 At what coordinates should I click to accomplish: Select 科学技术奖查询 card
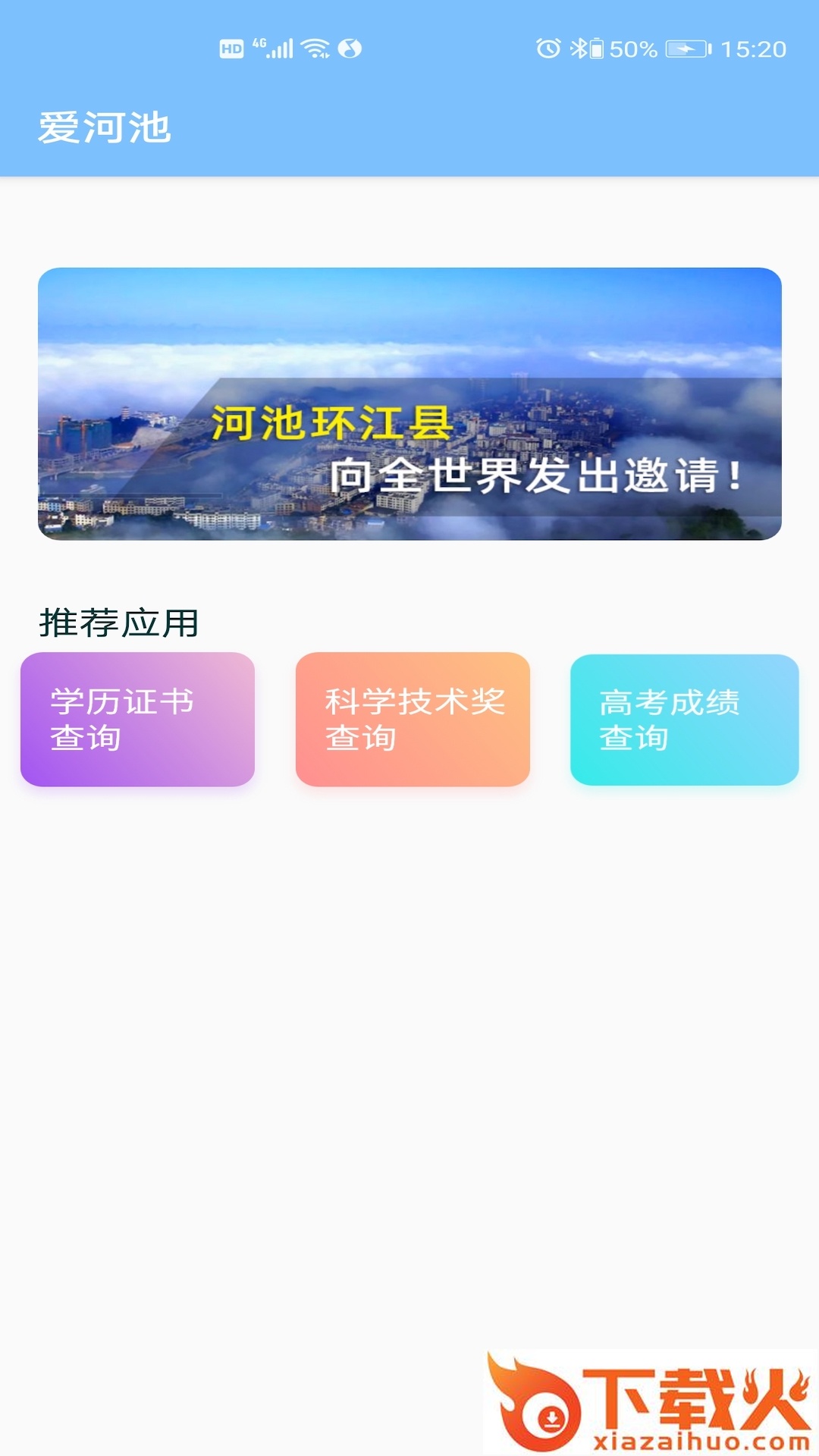point(413,719)
